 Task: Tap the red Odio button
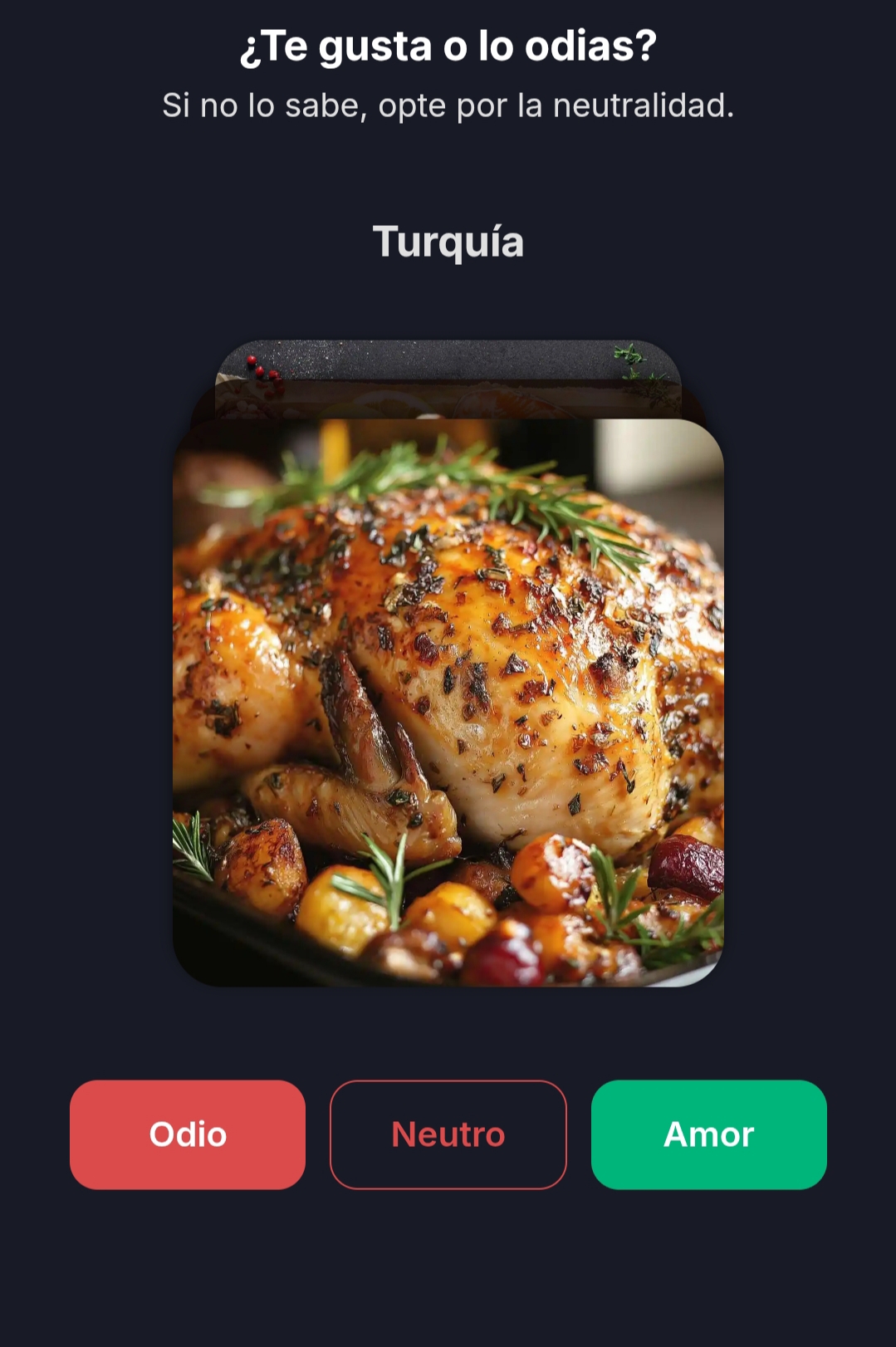tap(188, 1134)
